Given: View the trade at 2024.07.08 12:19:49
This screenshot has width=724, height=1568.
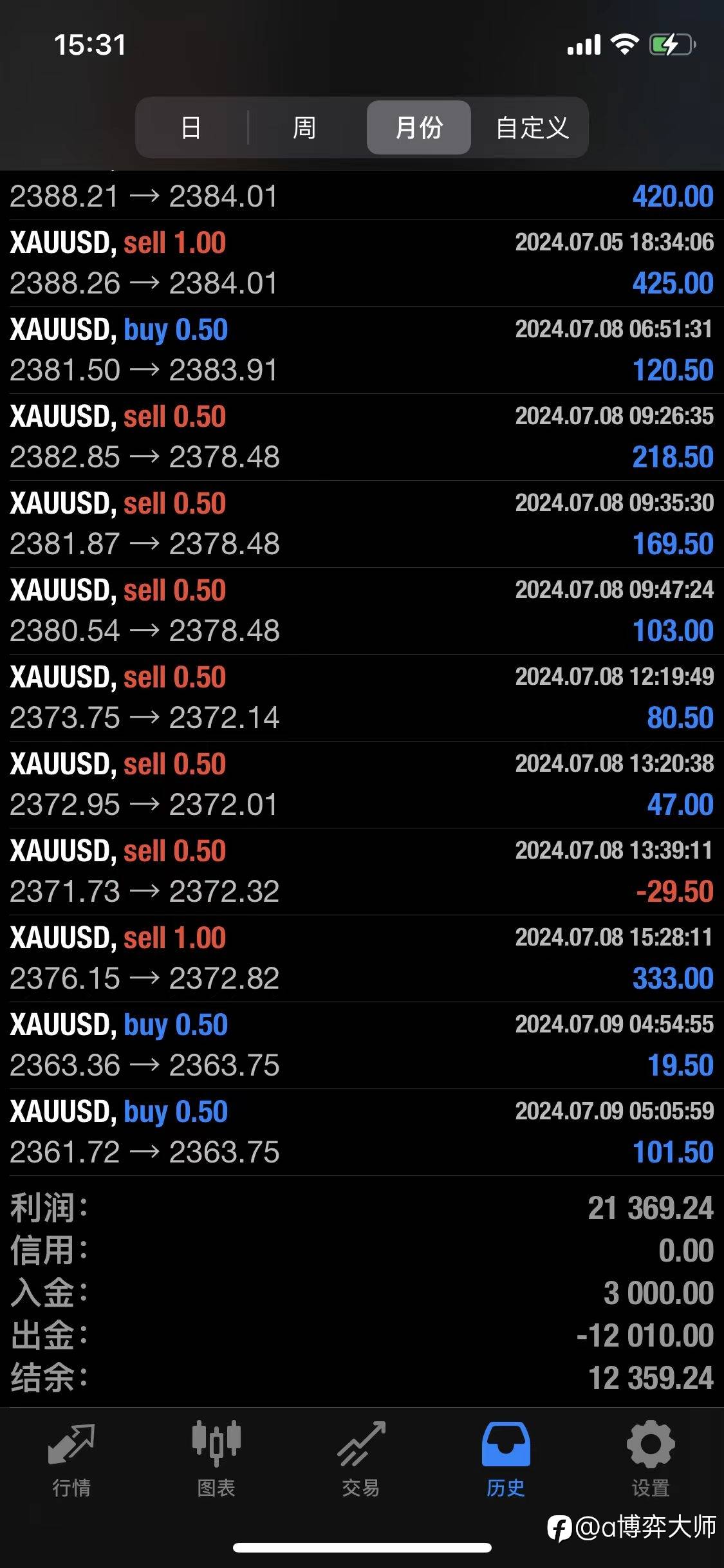Looking at the screenshot, I should 362,698.
